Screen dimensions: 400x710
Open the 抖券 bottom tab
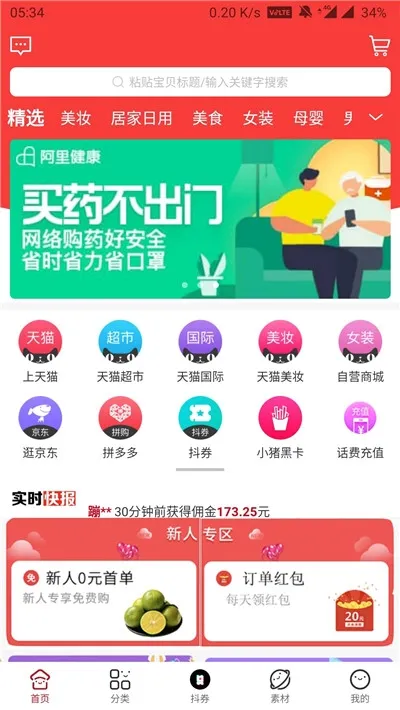(x=200, y=686)
